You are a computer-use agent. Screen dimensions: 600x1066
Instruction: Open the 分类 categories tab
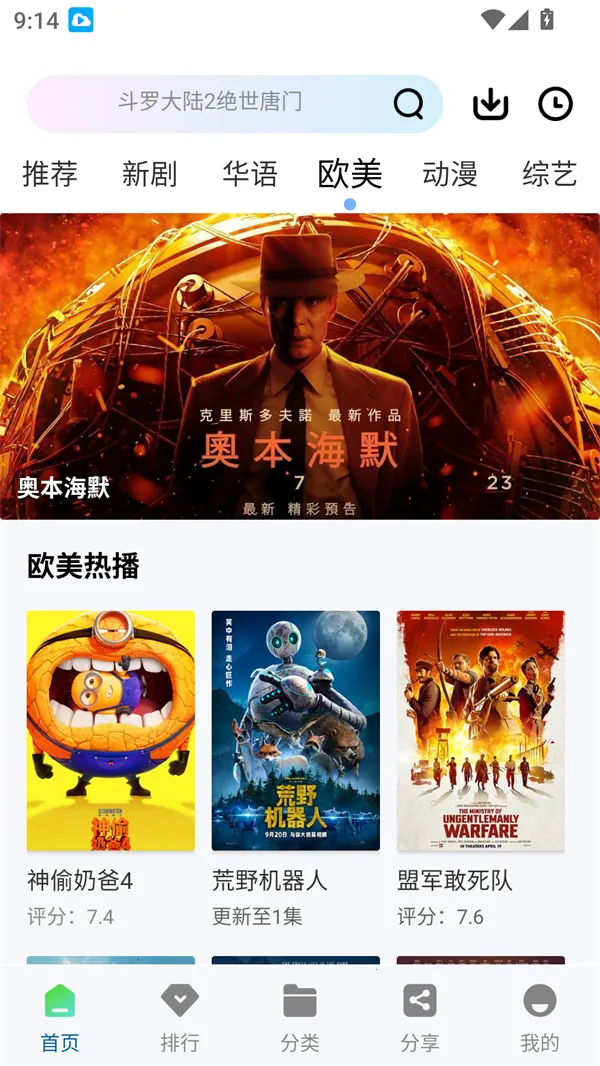[x=300, y=1017]
